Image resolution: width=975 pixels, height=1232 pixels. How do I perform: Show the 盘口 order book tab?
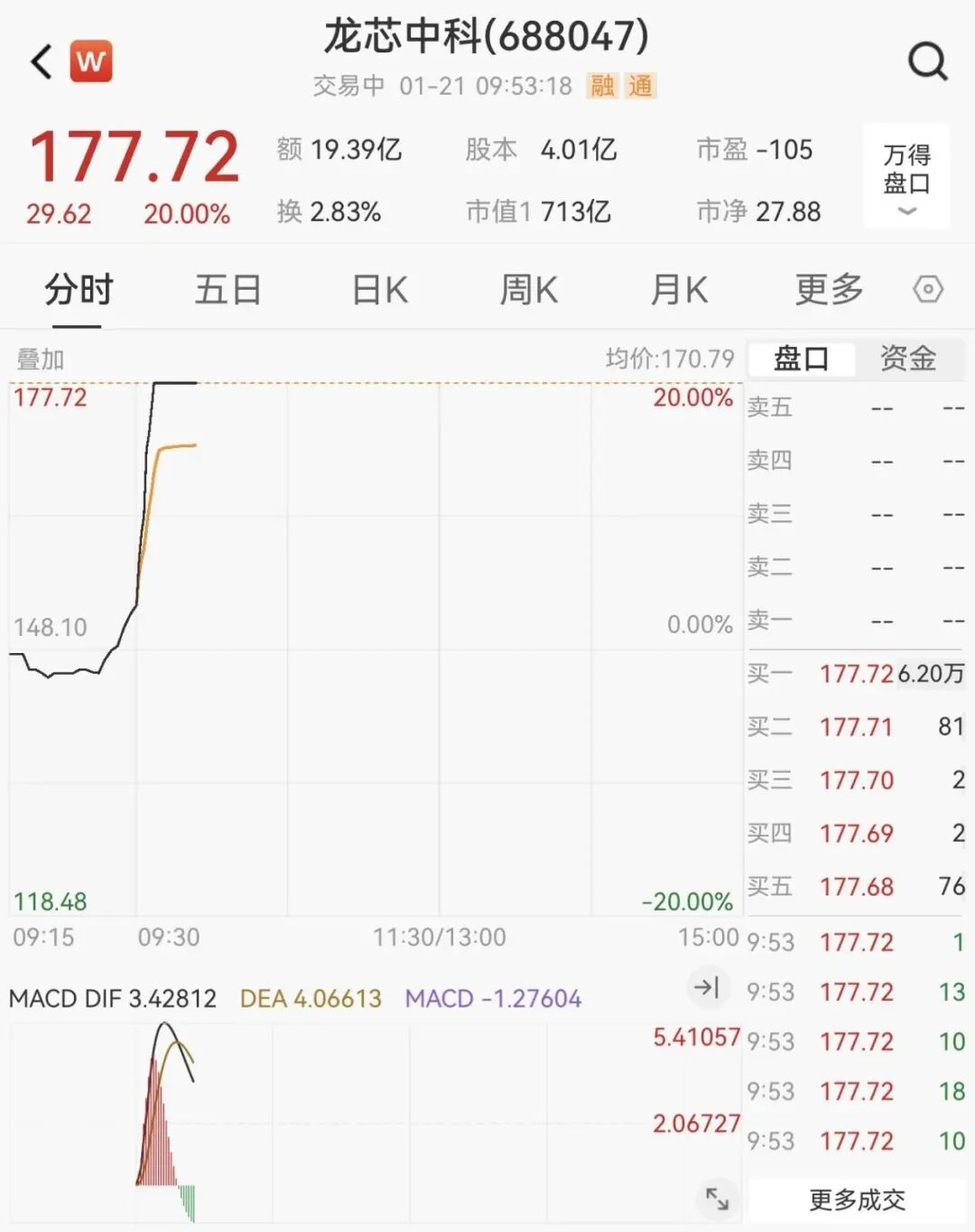pyautogui.click(x=801, y=359)
